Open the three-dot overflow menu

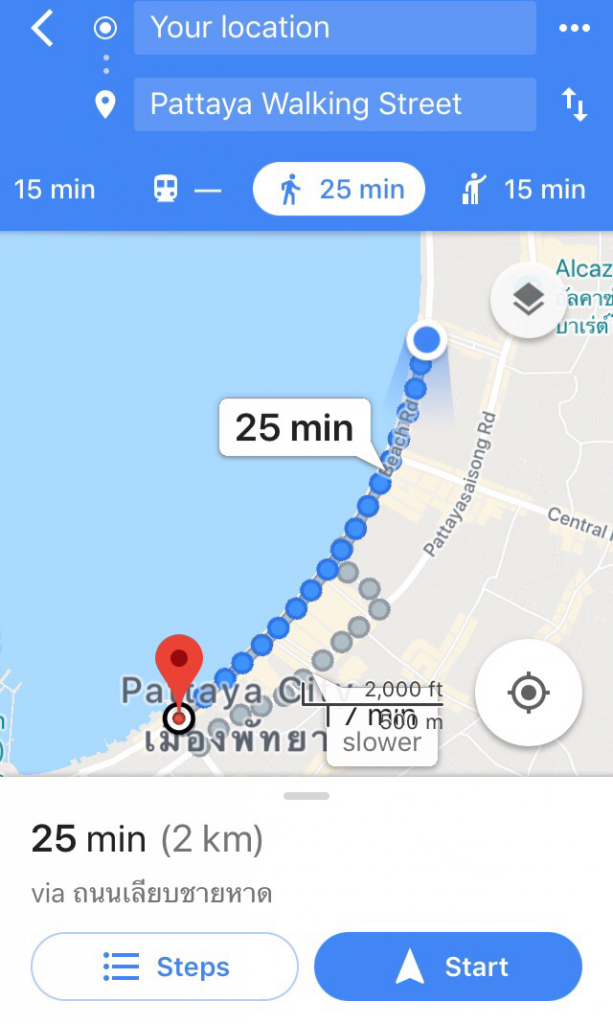point(574,28)
